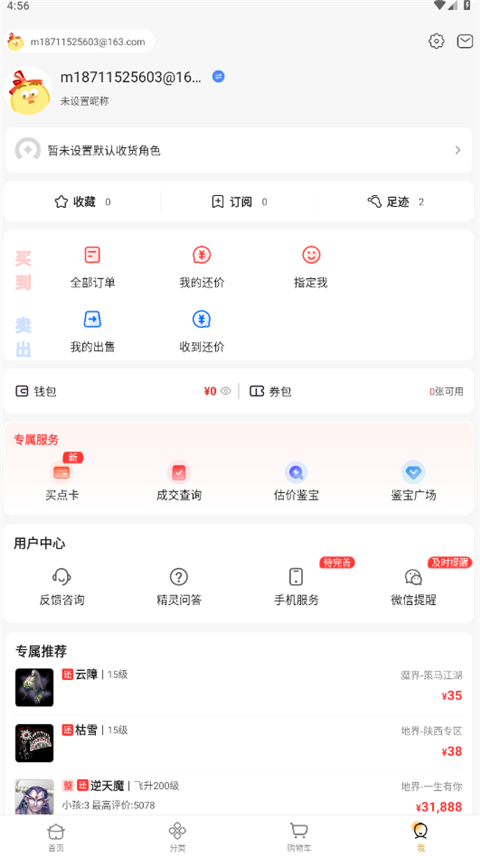Open 全部订单
This screenshot has width=480, height=856.
[92, 267]
